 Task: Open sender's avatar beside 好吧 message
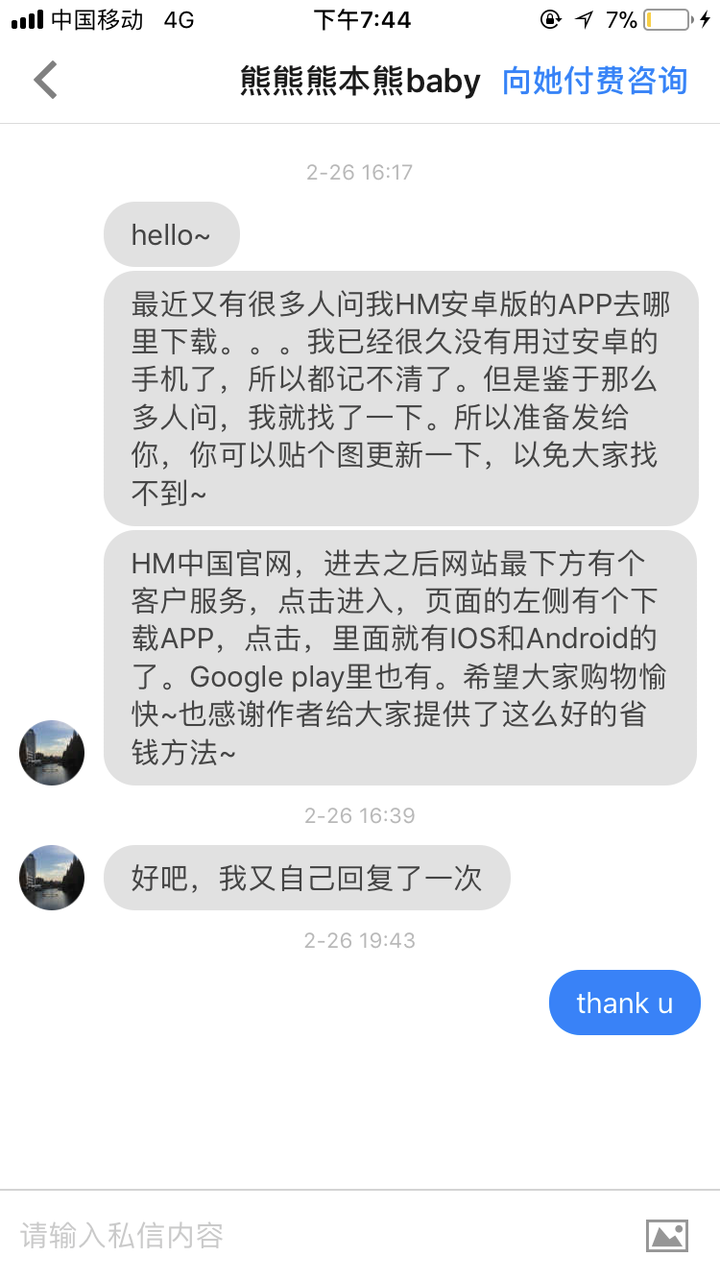[x=52, y=877]
